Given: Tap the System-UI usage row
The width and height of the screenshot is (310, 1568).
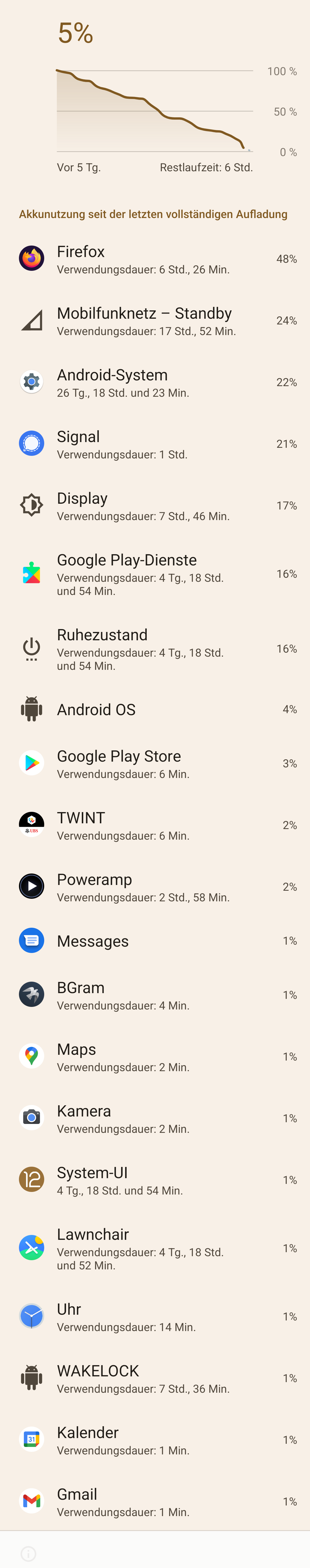Looking at the screenshot, I should point(155,1180).
